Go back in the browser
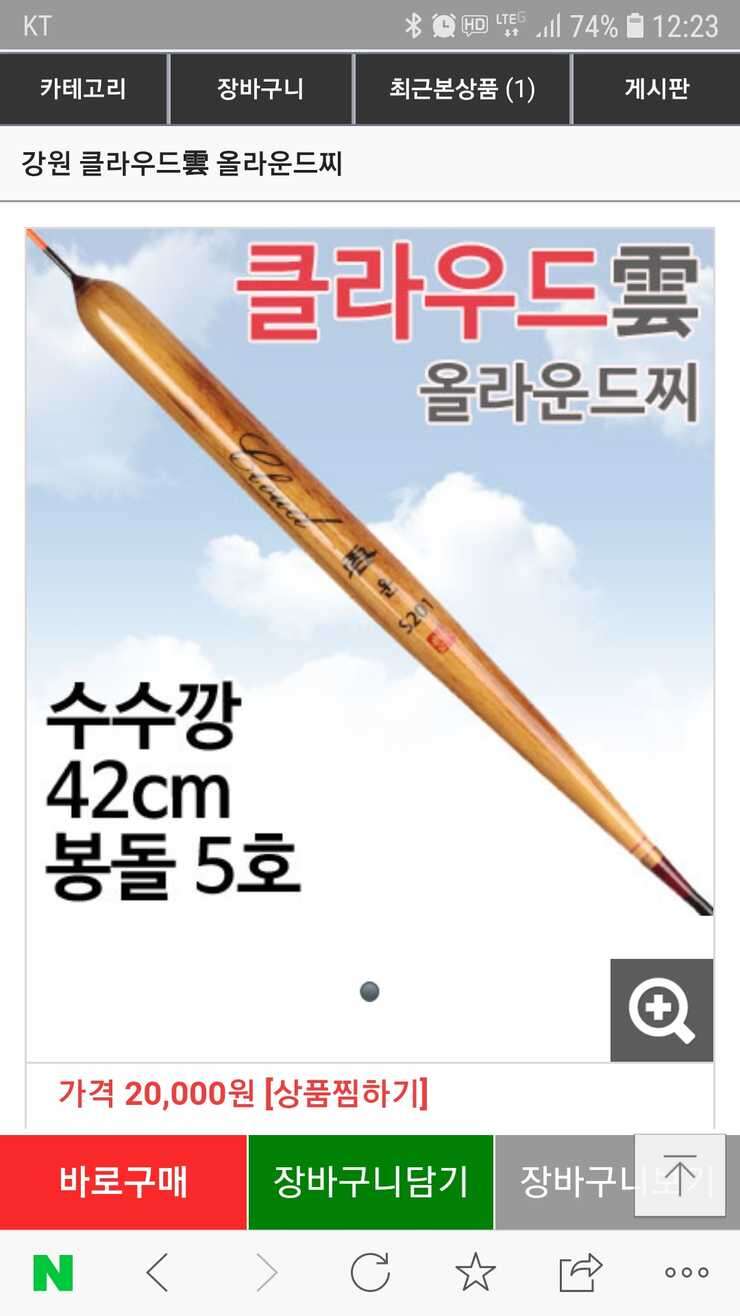The height and width of the screenshot is (1316, 740). coord(158,1273)
